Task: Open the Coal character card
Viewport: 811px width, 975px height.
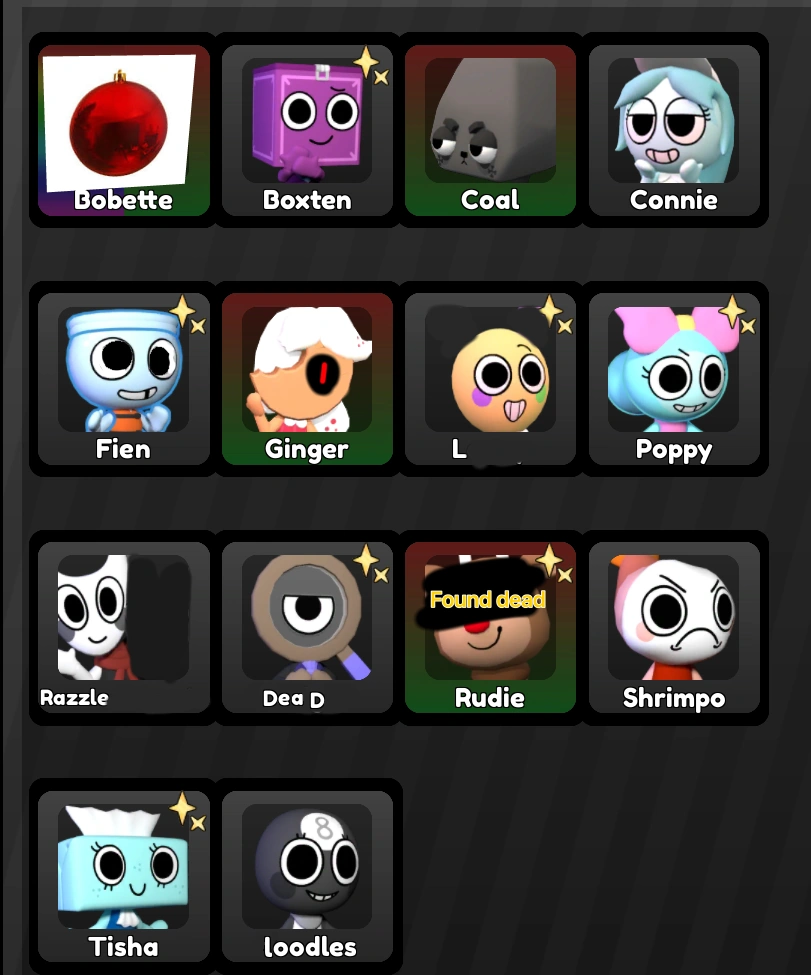Action: pyautogui.click(x=490, y=130)
